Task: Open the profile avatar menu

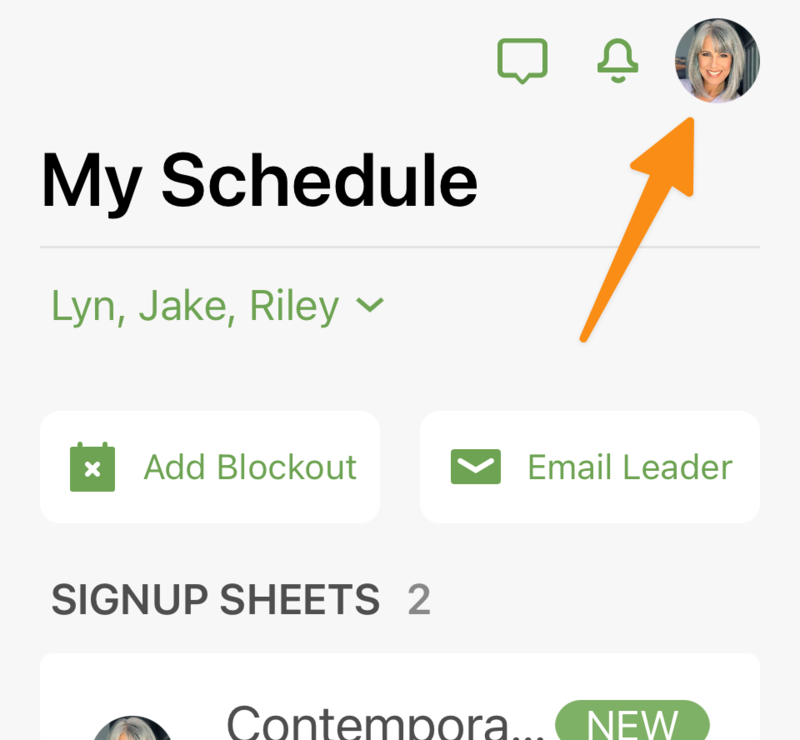Action: point(717,60)
